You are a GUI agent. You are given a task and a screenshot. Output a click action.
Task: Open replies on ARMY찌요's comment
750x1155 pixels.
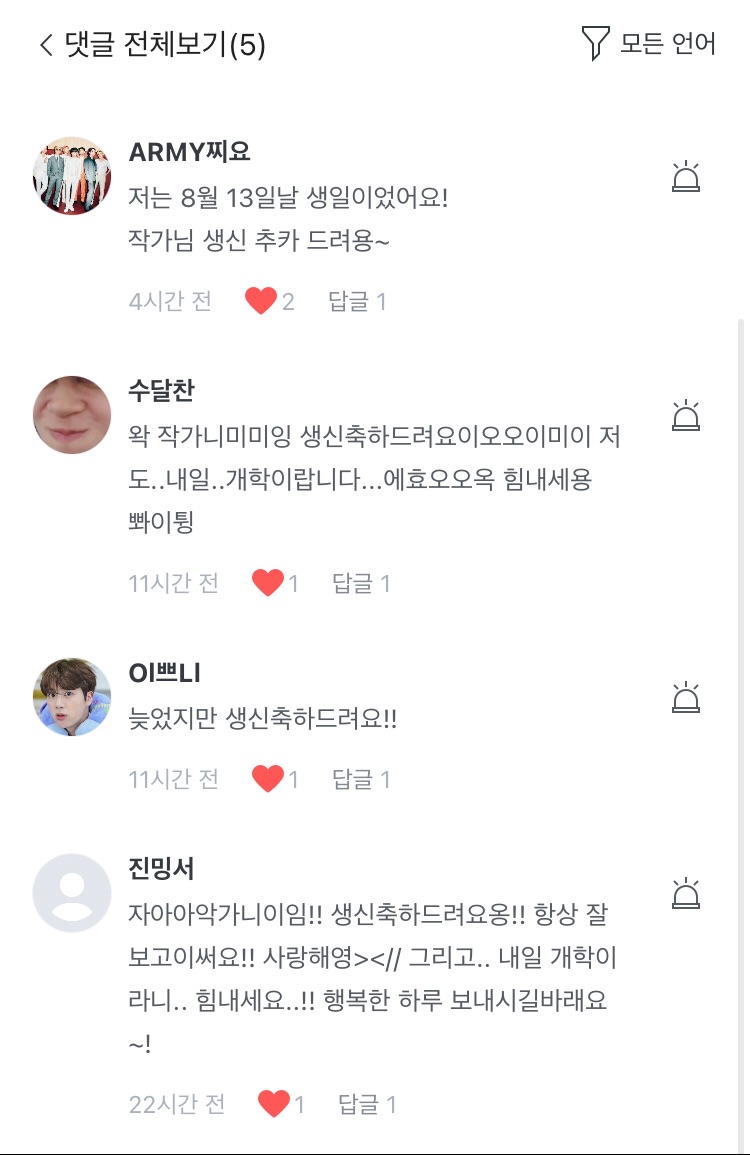coord(357,301)
